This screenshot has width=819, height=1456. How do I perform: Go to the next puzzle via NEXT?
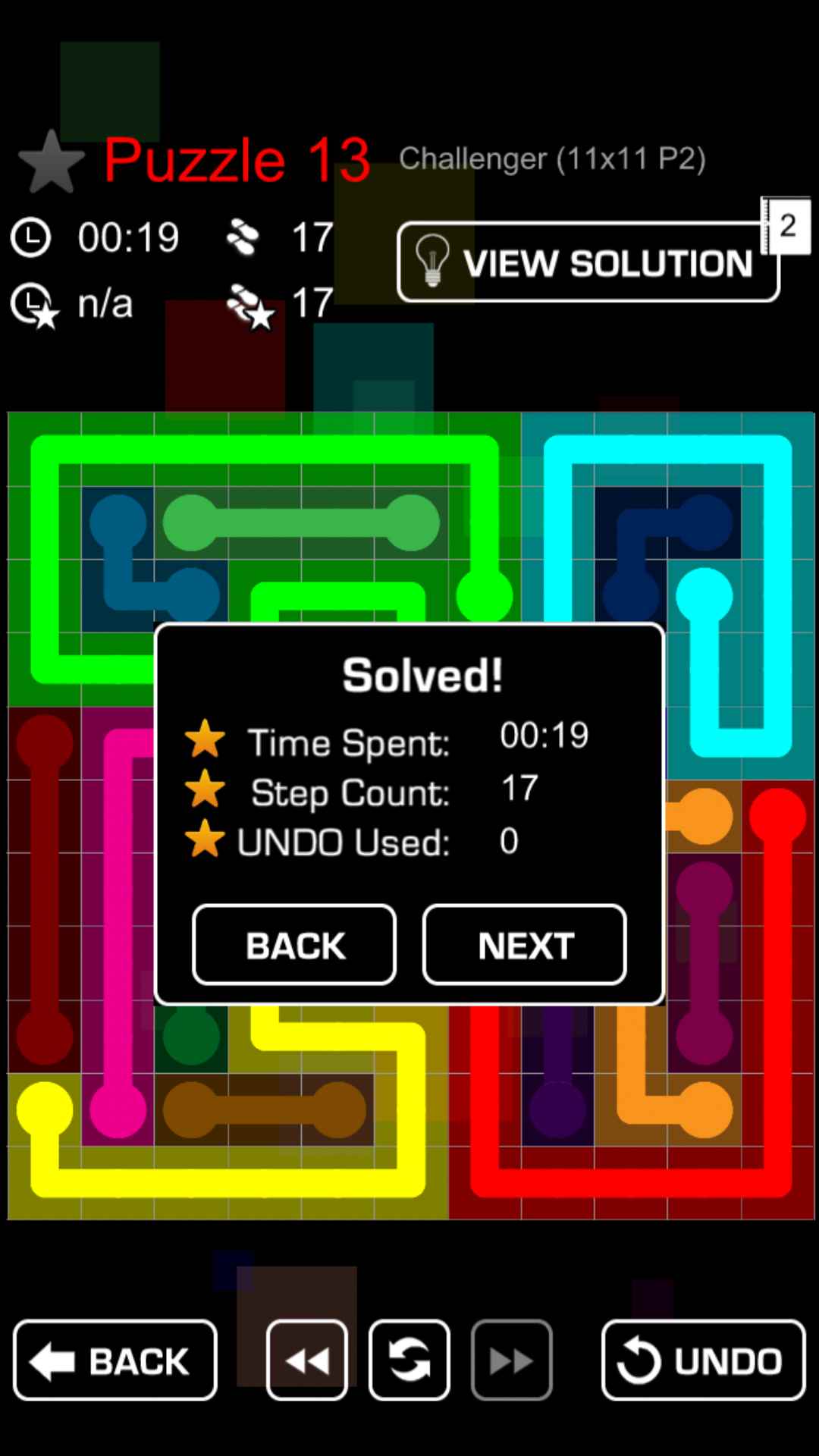[525, 945]
